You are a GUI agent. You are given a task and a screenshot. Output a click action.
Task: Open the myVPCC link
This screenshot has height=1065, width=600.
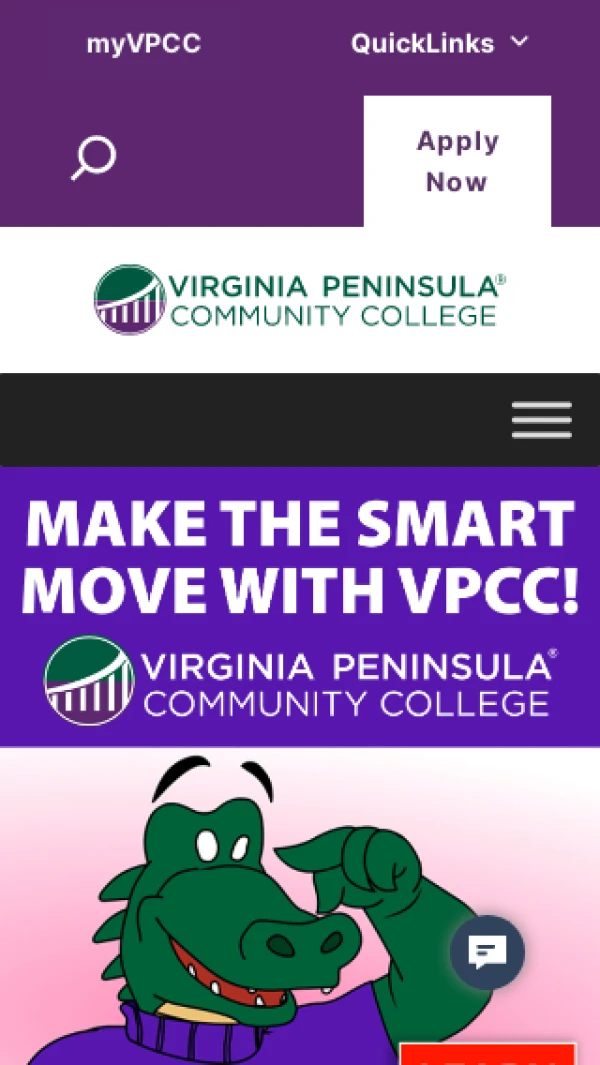pos(143,44)
